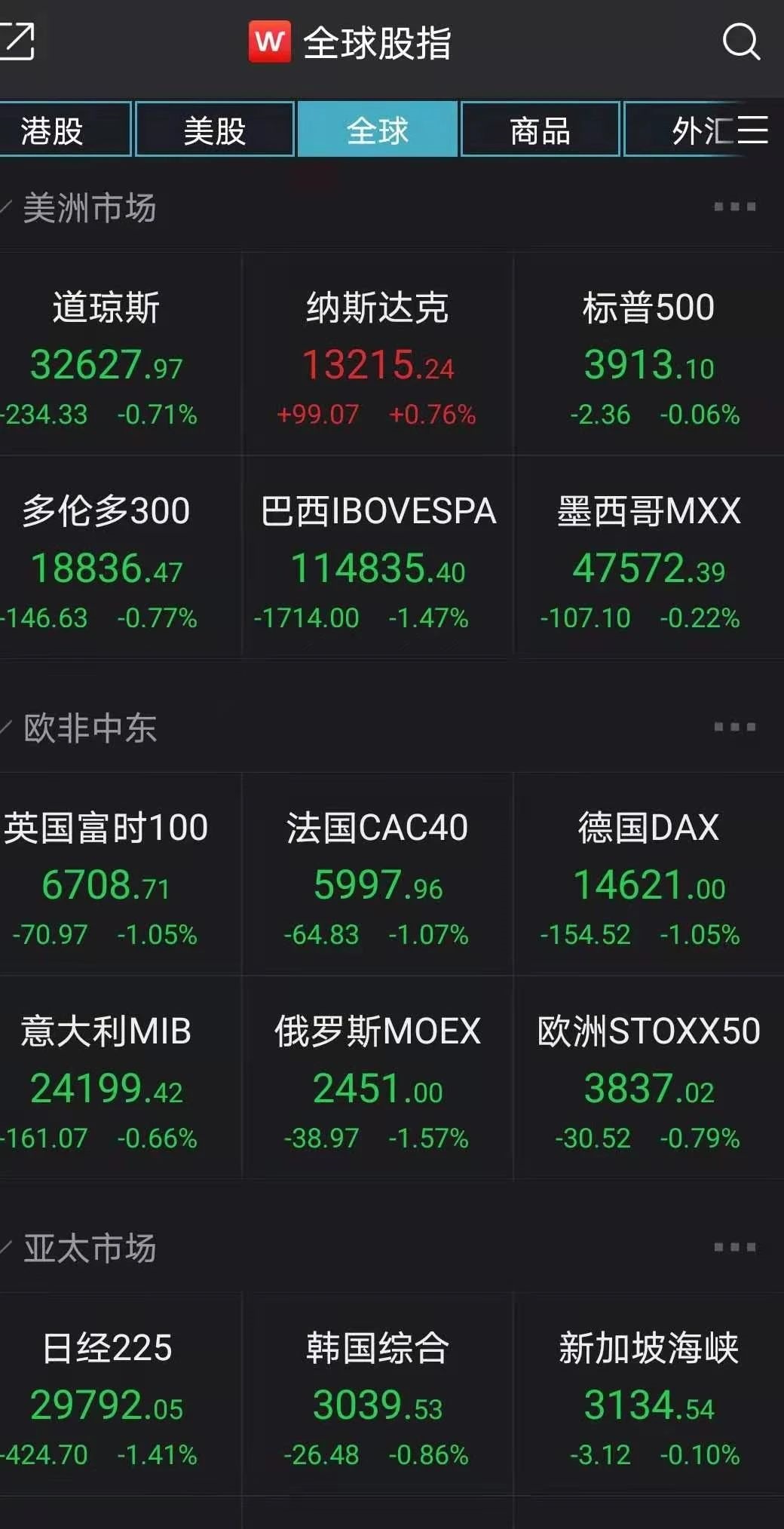Open more options for 美洲市场
This screenshot has width=784, height=1529.
(734, 207)
